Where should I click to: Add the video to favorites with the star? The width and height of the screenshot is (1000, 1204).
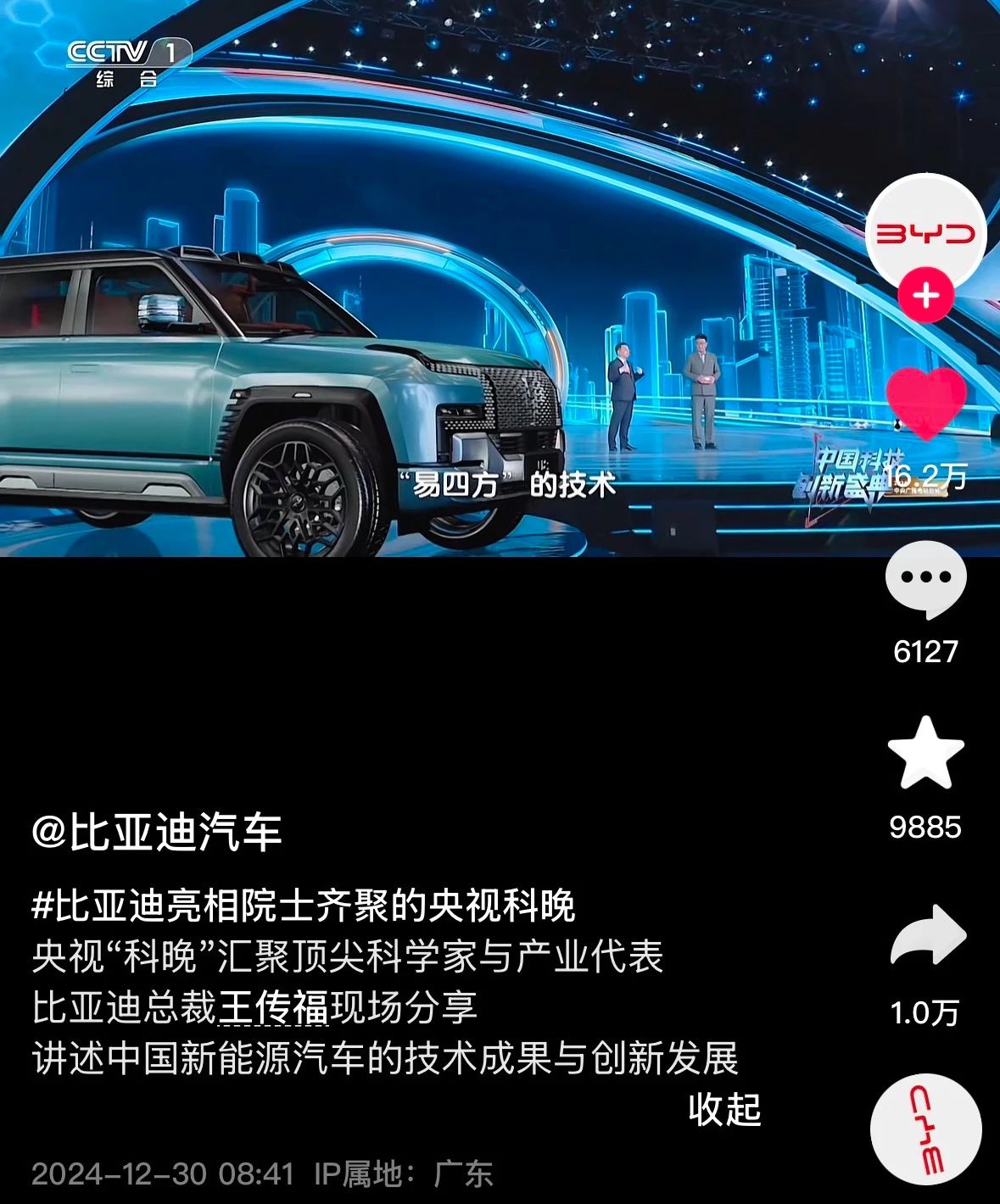(x=925, y=754)
